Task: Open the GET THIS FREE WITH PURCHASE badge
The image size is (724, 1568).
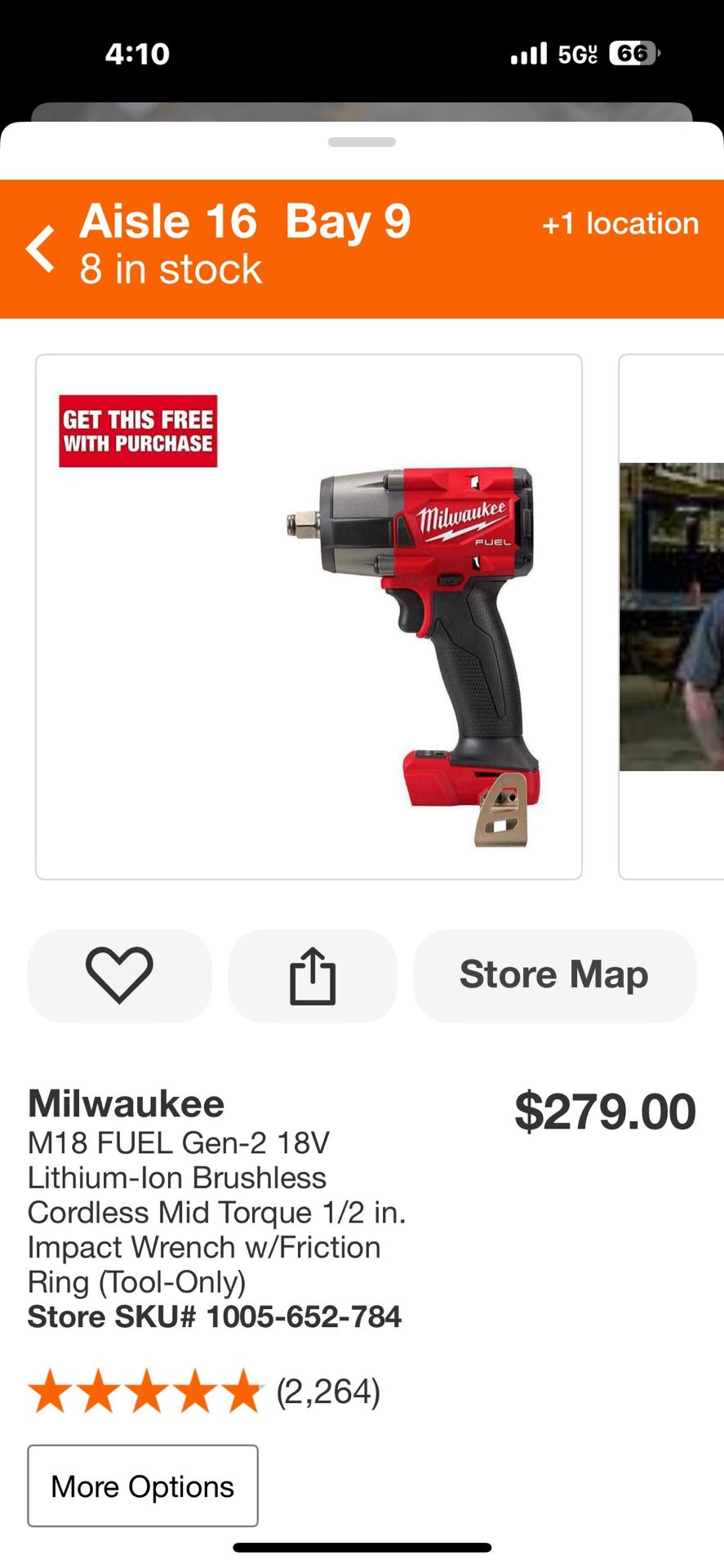Action: click(x=136, y=431)
